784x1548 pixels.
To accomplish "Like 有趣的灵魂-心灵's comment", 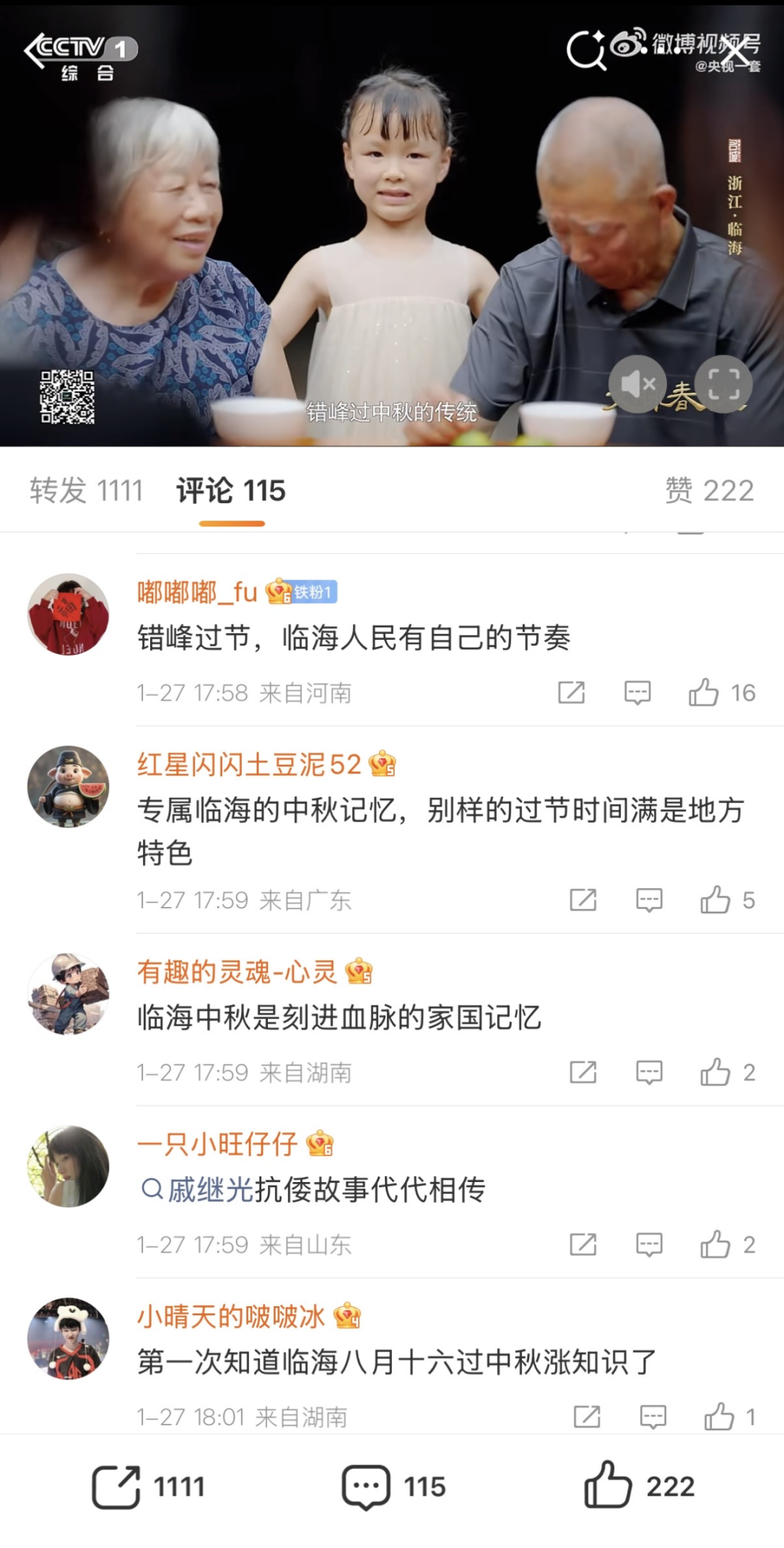I will [715, 1072].
